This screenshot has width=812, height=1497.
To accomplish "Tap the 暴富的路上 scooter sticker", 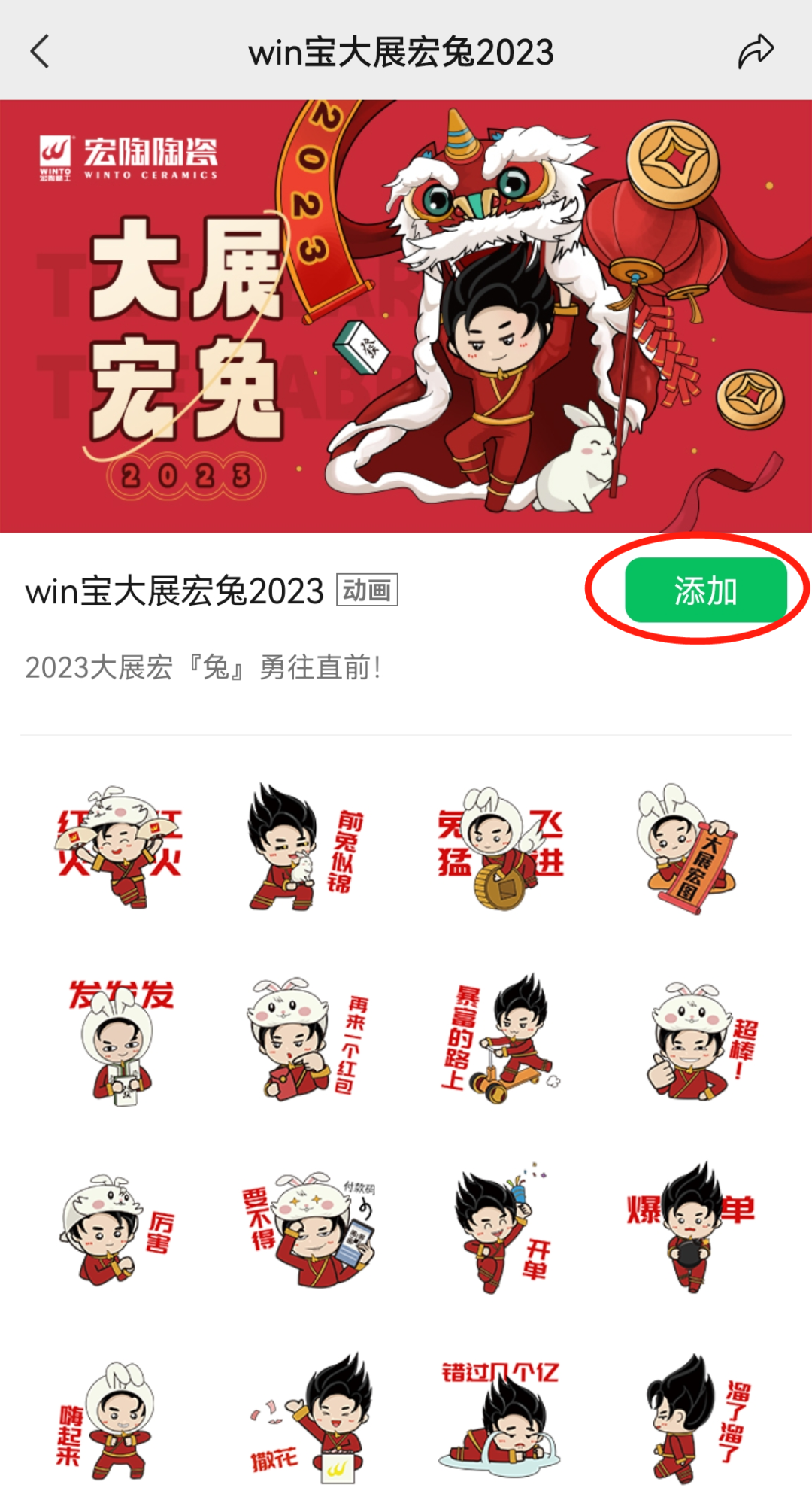I will 496,1046.
